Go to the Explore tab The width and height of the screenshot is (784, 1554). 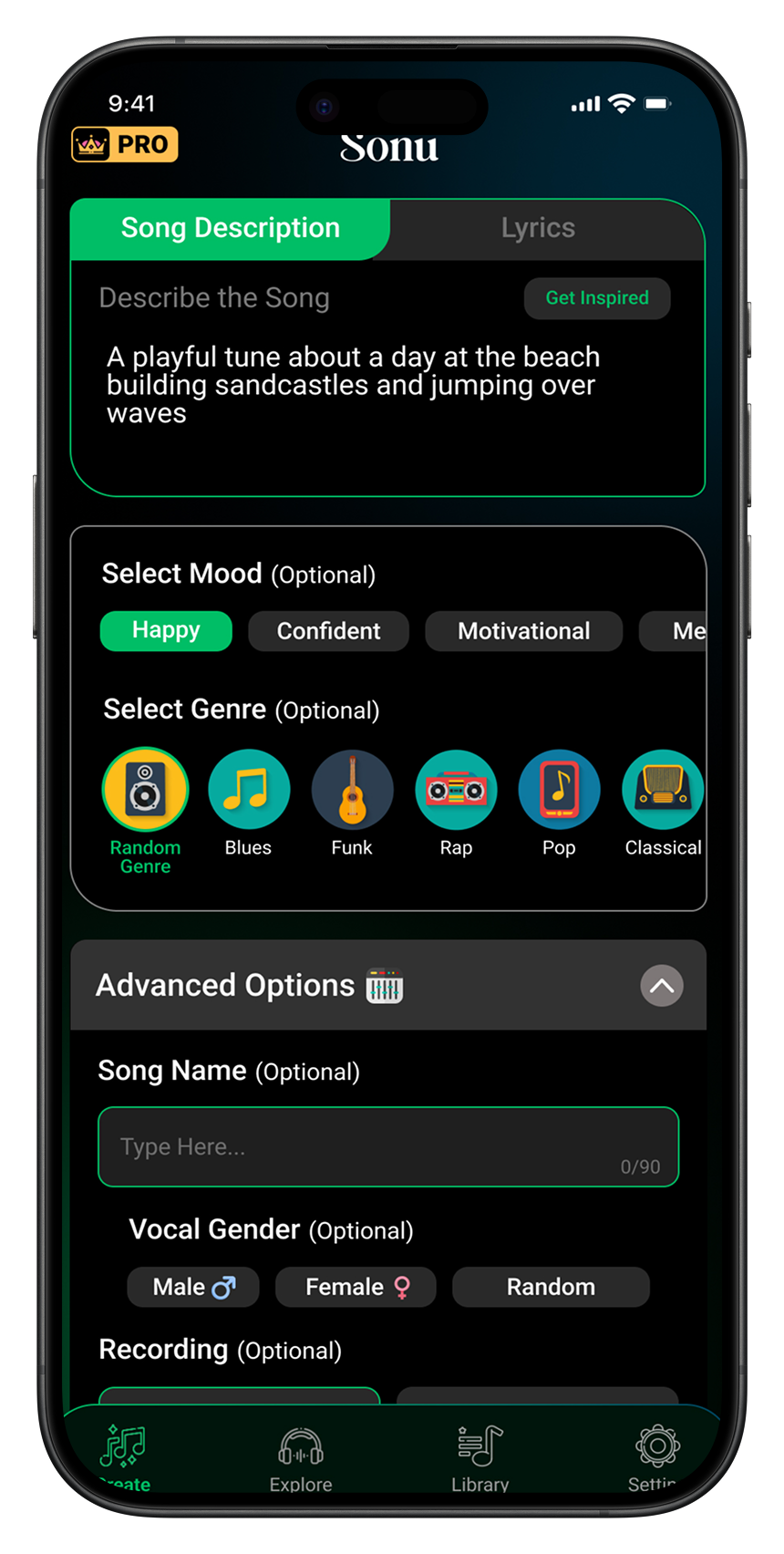[301, 1457]
